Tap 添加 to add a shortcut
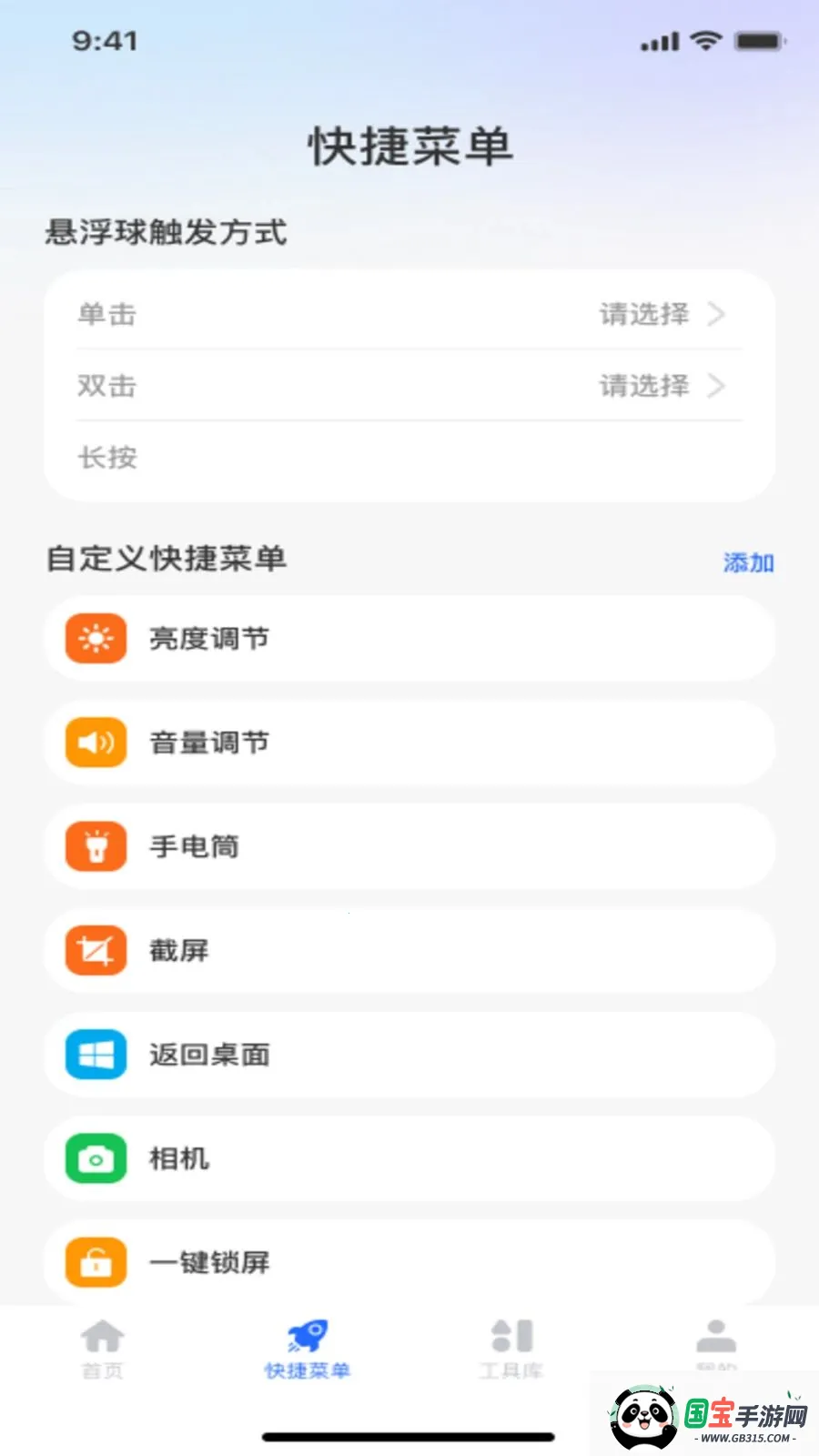819x1456 pixels. (x=748, y=562)
